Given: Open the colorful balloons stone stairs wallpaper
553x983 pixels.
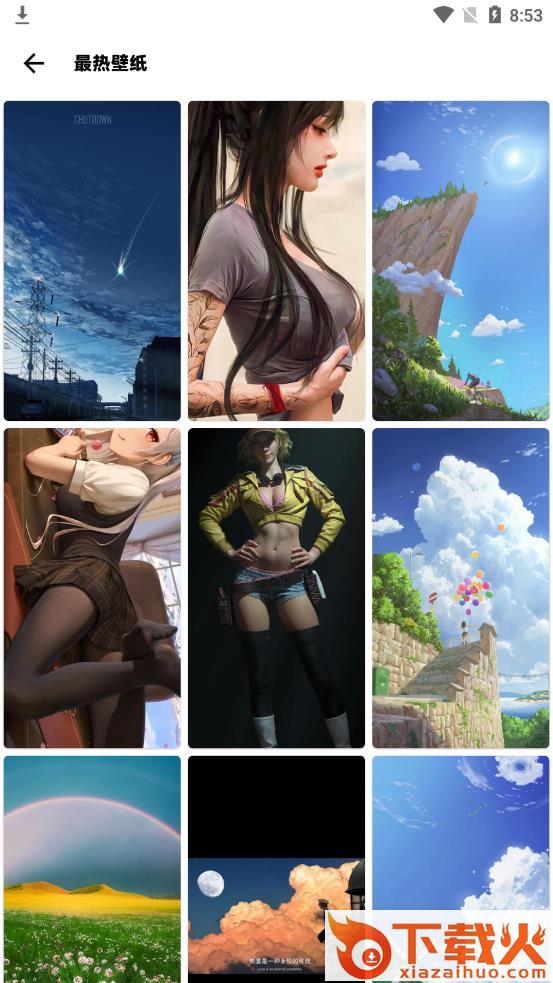Looking at the screenshot, I should coord(461,588).
